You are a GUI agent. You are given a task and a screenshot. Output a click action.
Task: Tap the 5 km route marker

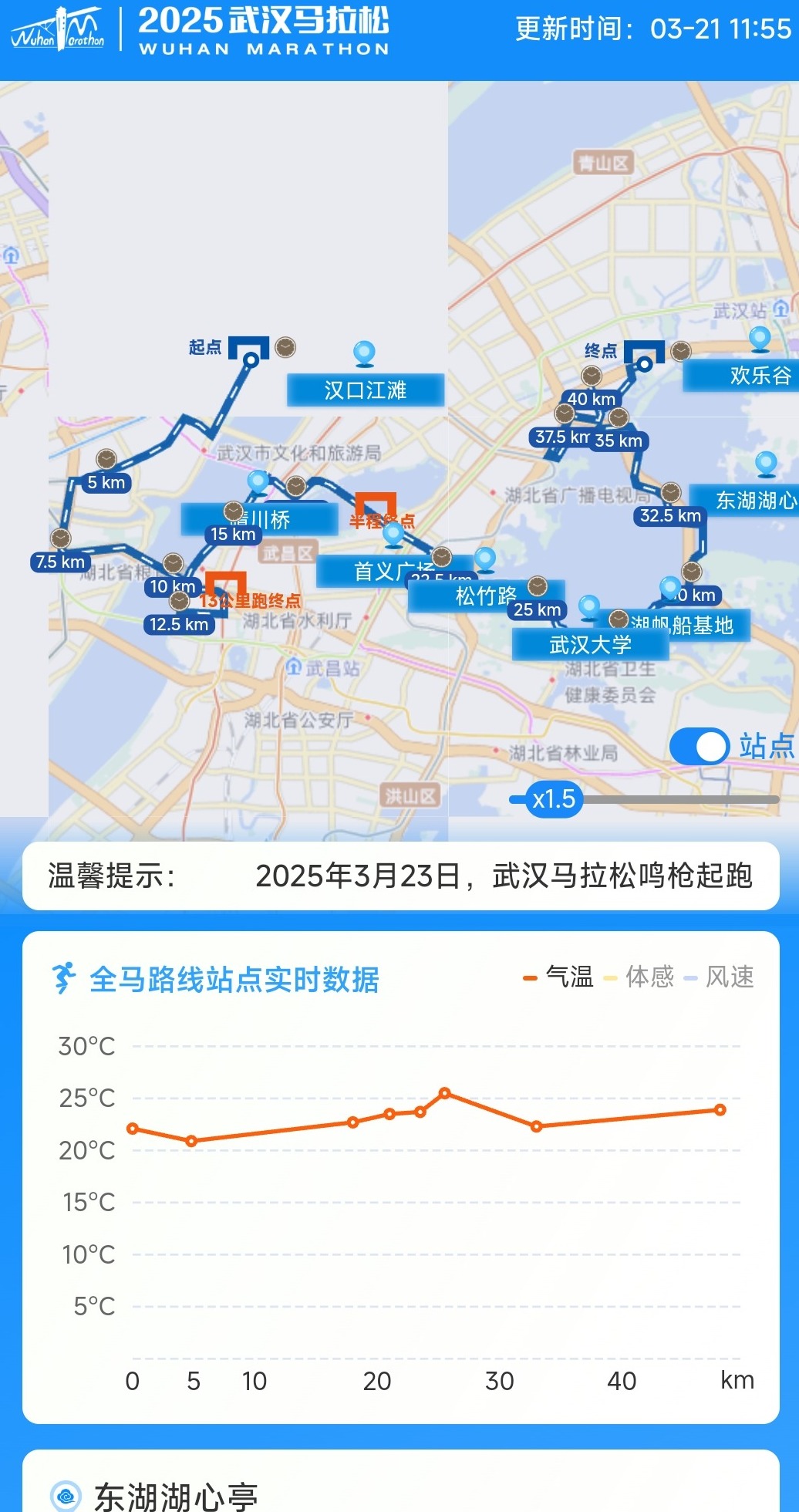click(x=106, y=483)
